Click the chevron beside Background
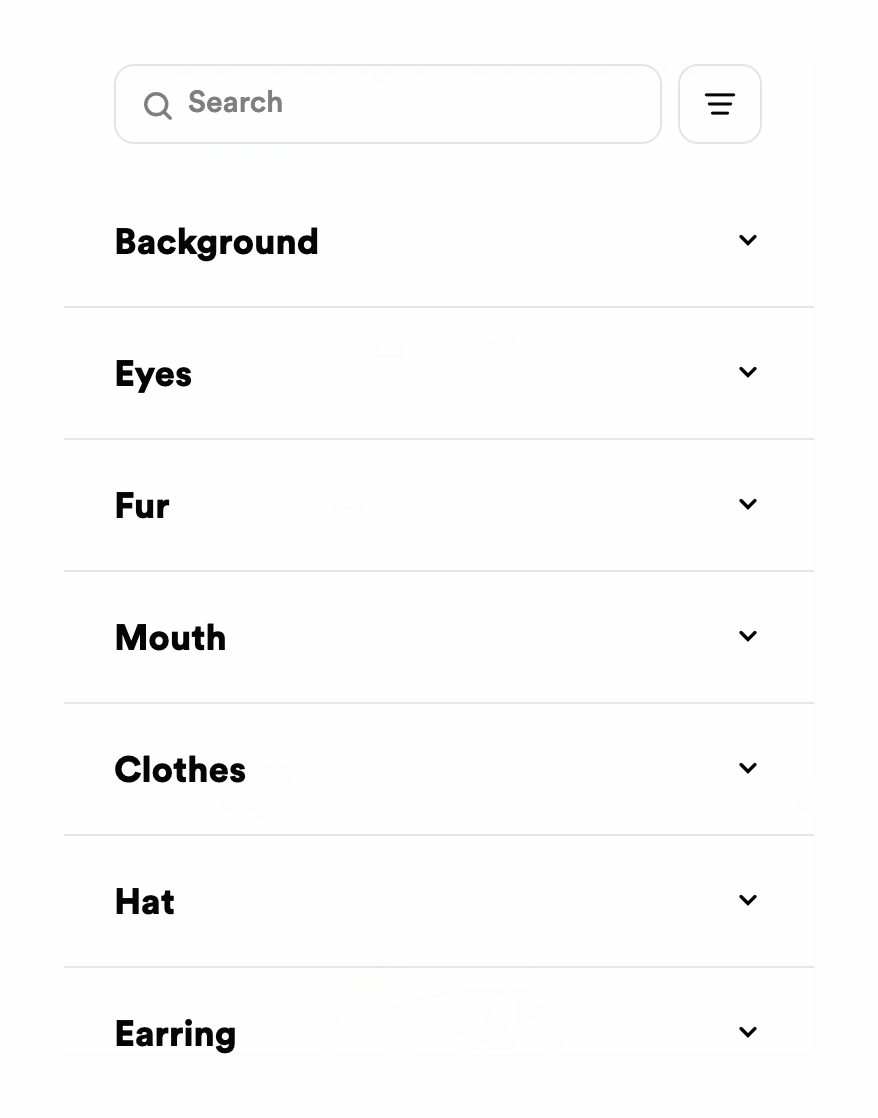This screenshot has height=1118, width=878. pyautogui.click(x=747, y=240)
